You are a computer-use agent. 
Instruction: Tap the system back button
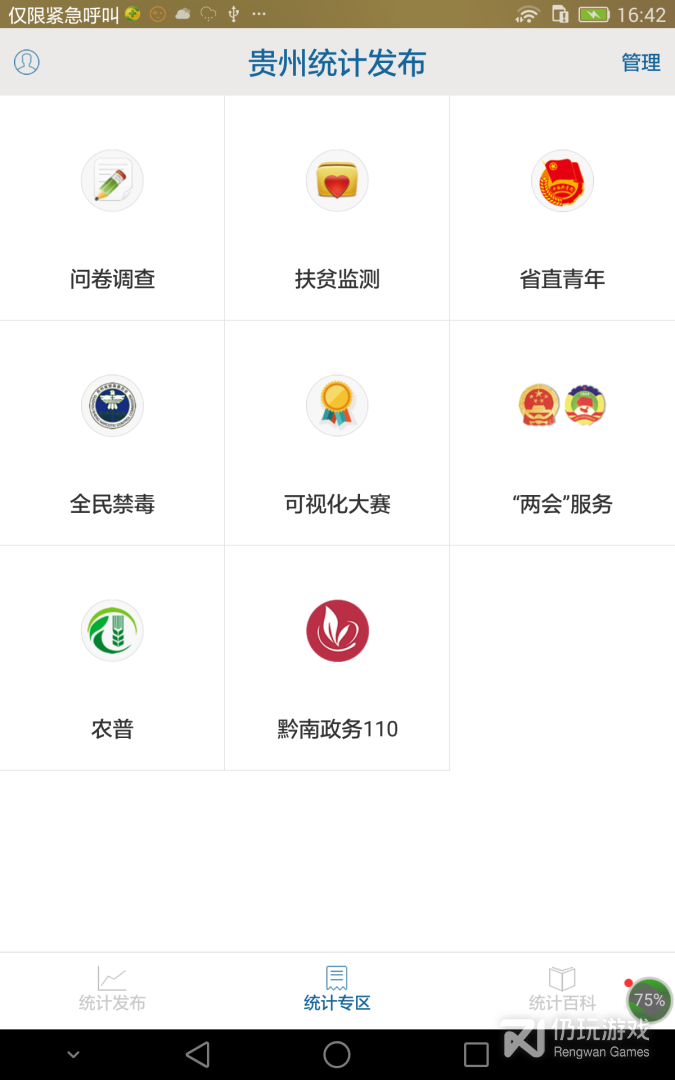coord(198,1054)
